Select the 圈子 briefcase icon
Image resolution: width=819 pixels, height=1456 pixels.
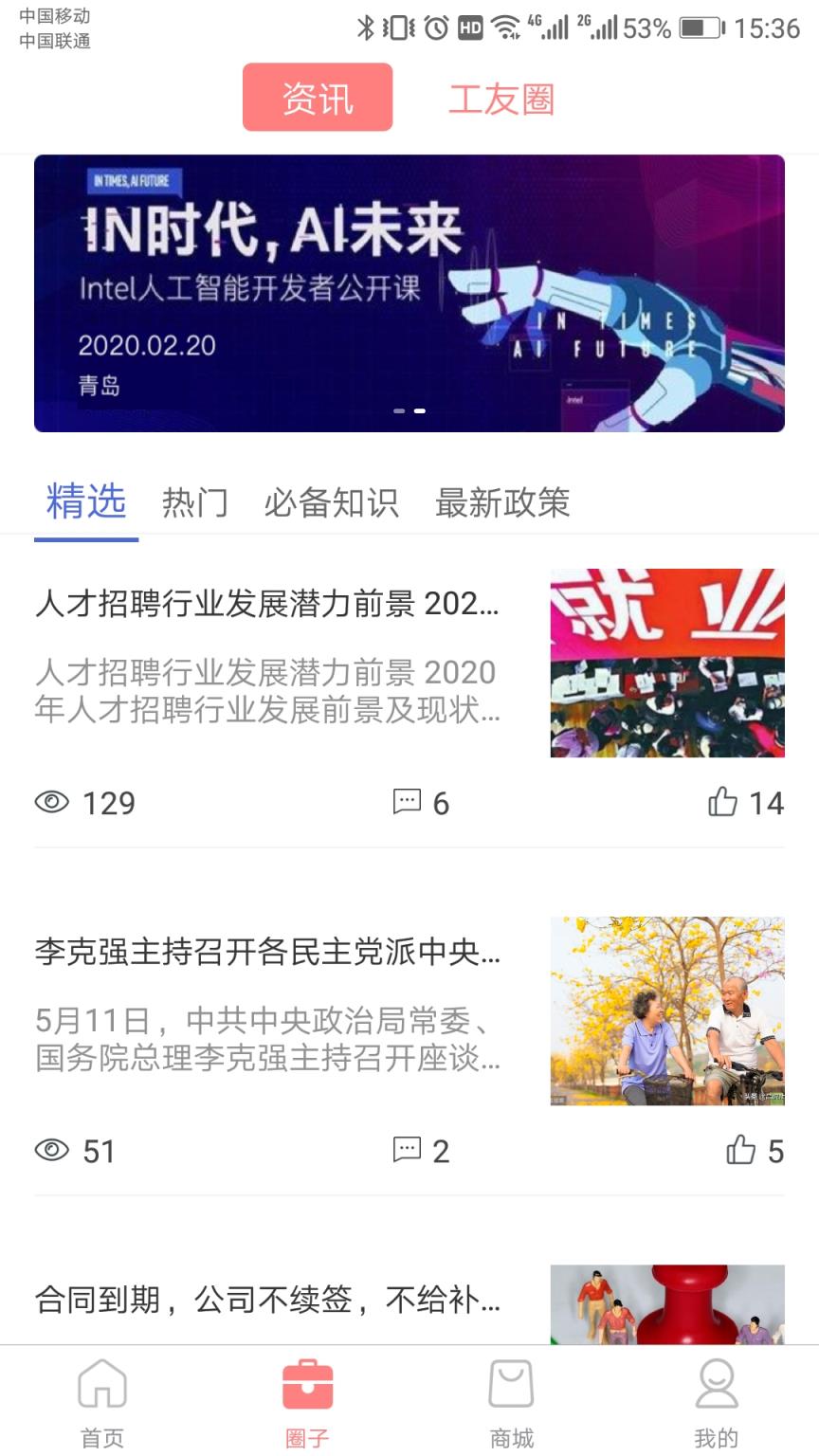click(x=306, y=1384)
